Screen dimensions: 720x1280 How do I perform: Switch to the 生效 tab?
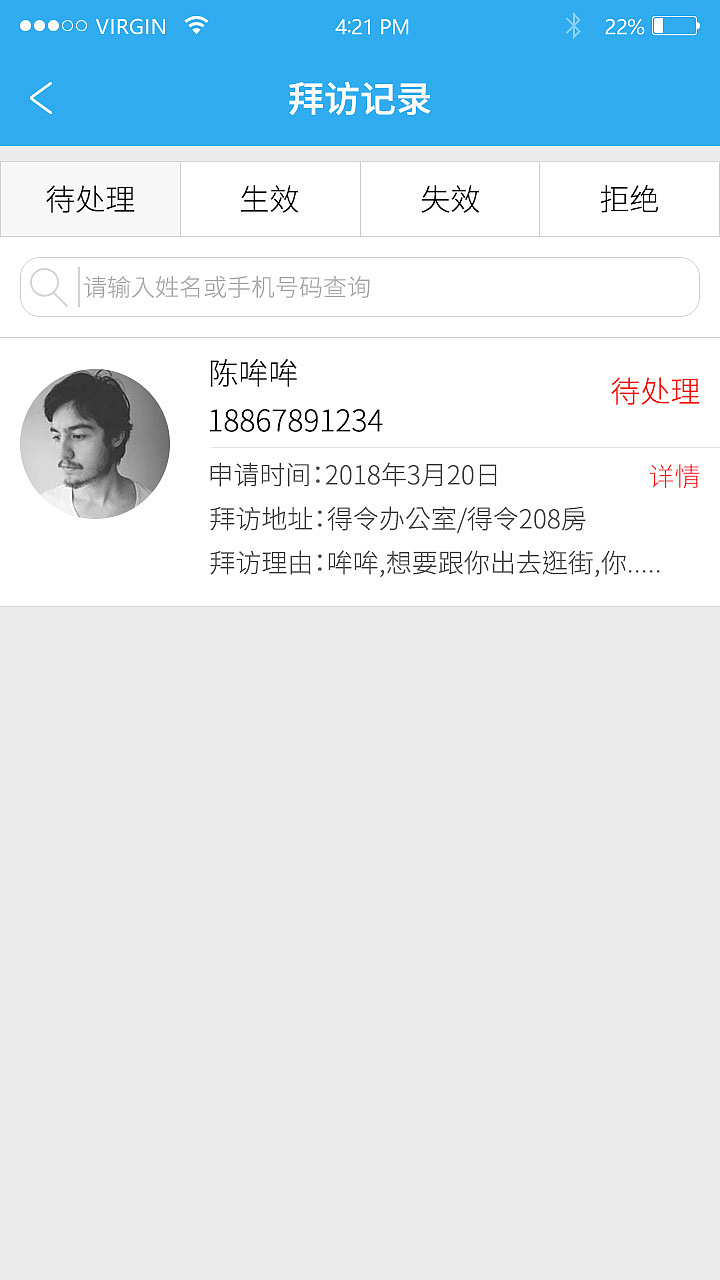point(270,199)
